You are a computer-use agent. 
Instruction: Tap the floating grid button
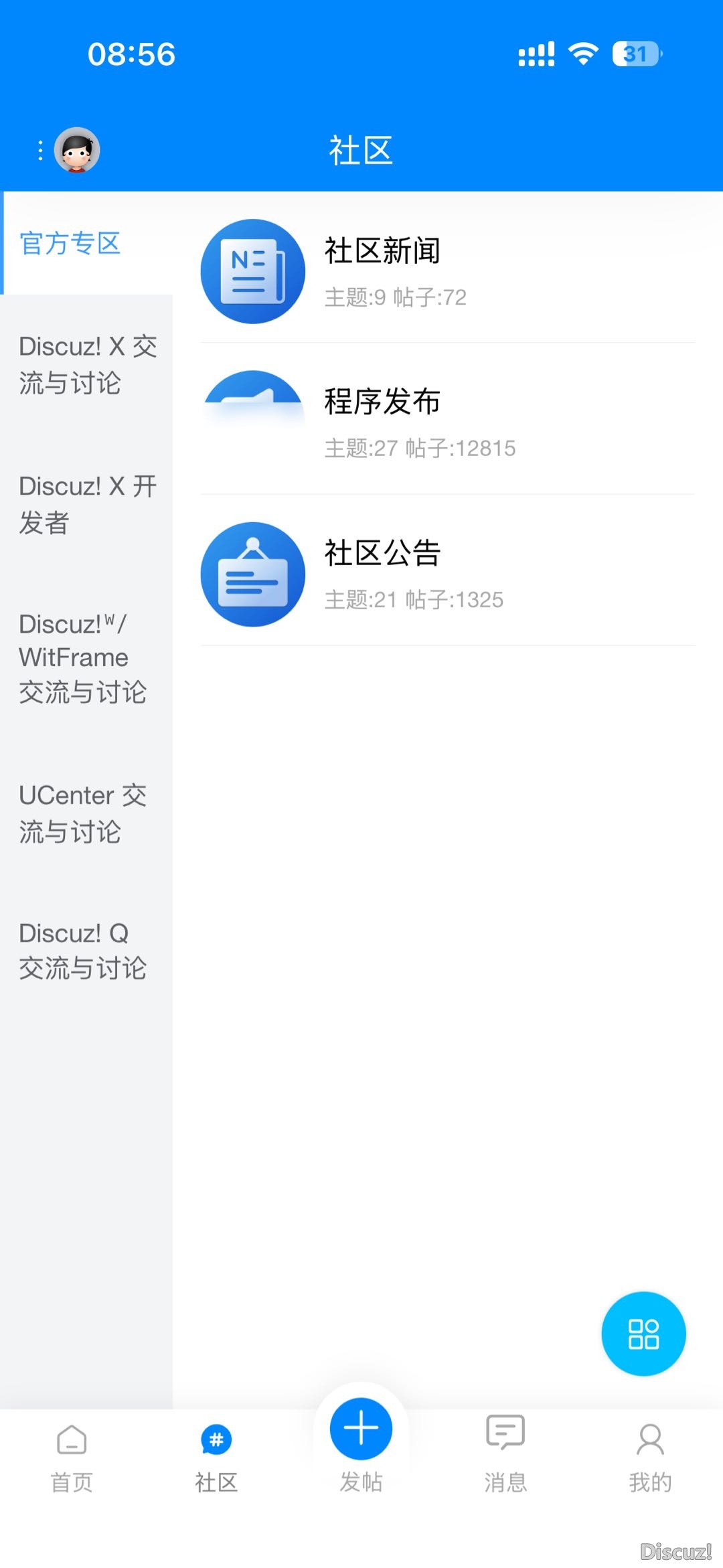pos(643,1334)
